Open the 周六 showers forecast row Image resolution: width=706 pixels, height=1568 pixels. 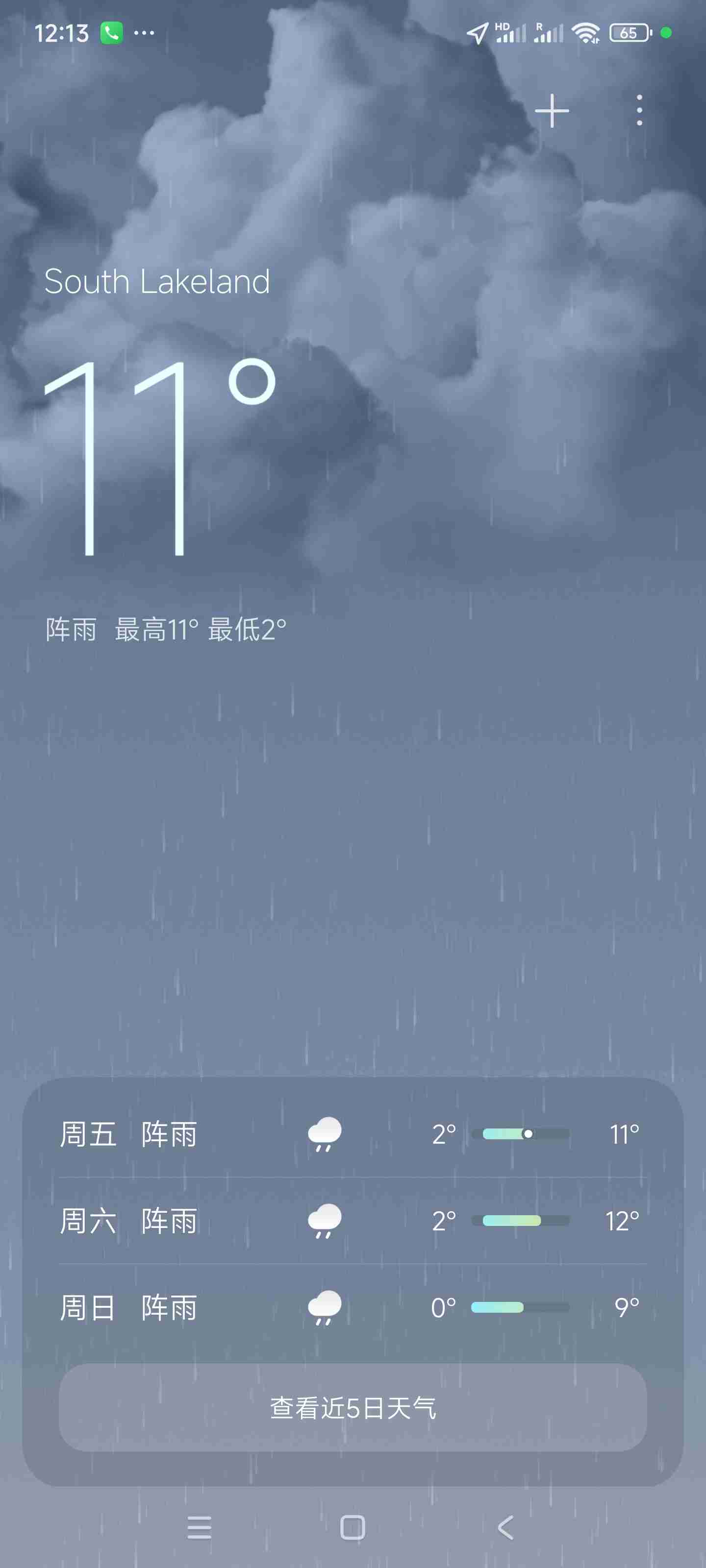[x=352, y=1221]
